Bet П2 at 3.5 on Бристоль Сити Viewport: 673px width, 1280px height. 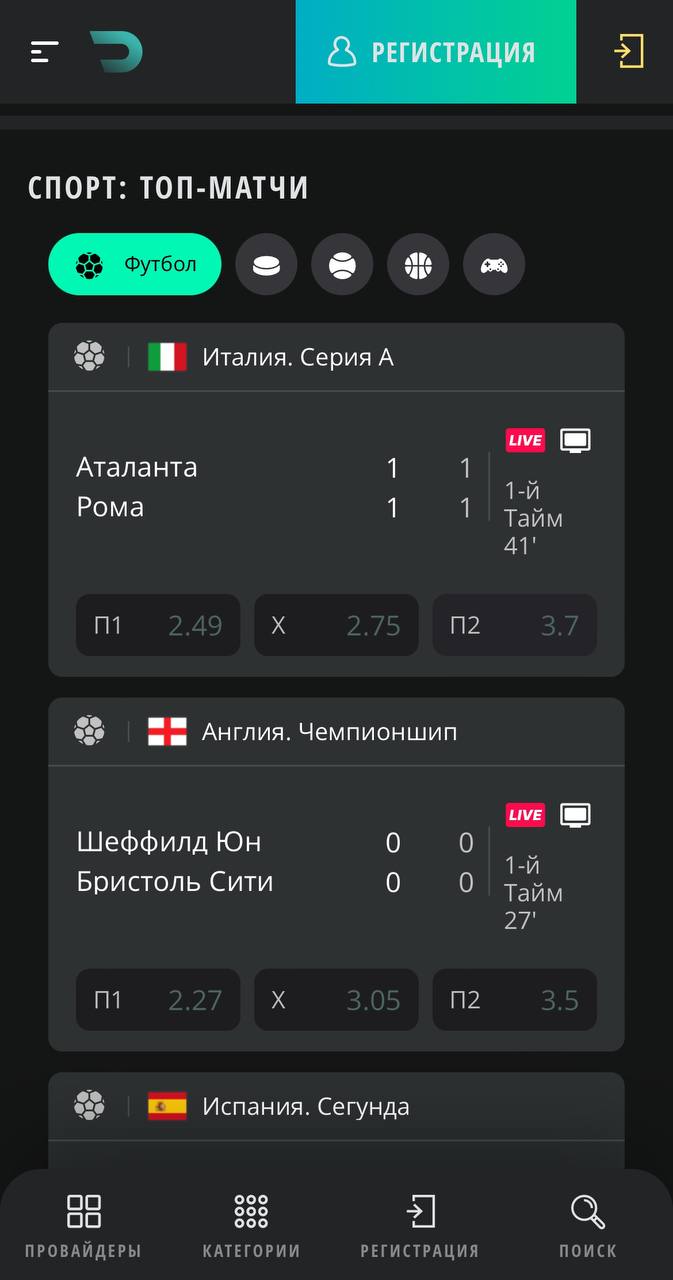click(x=514, y=1000)
